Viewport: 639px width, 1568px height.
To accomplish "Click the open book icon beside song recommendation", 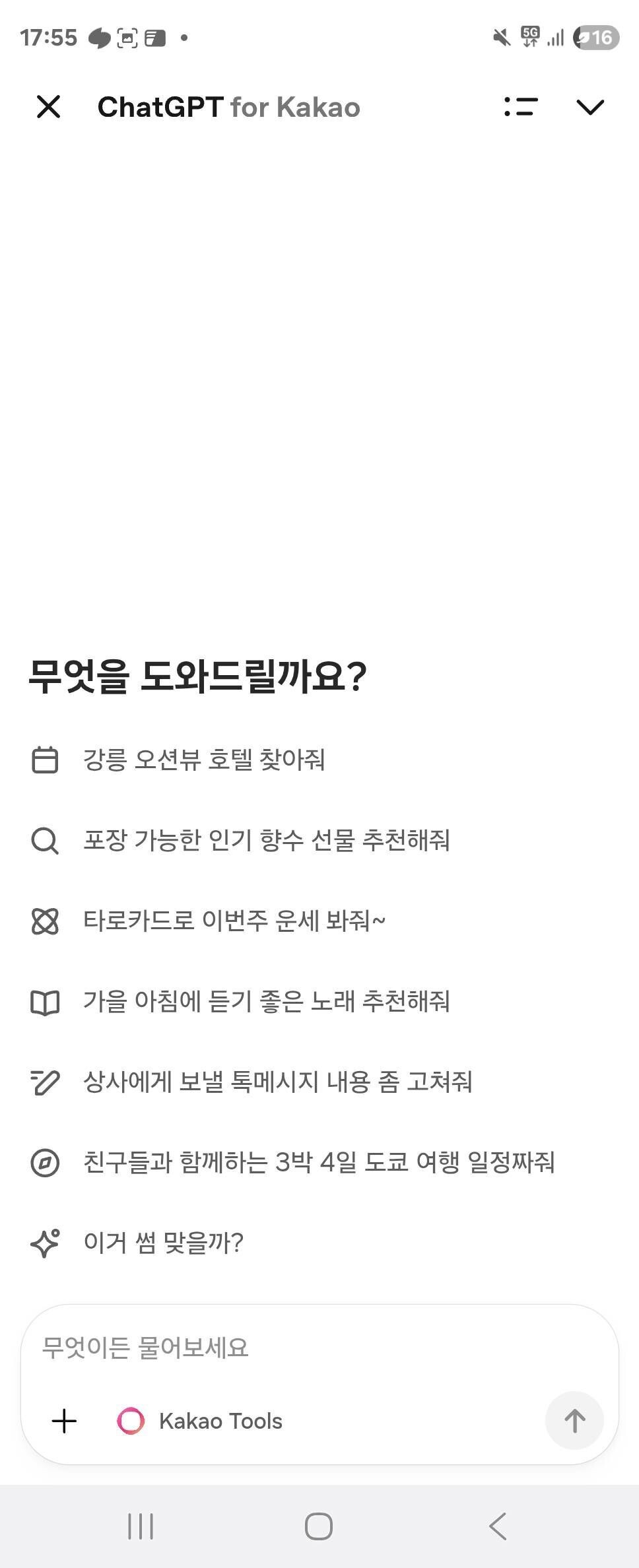I will [x=44, y=1002].
